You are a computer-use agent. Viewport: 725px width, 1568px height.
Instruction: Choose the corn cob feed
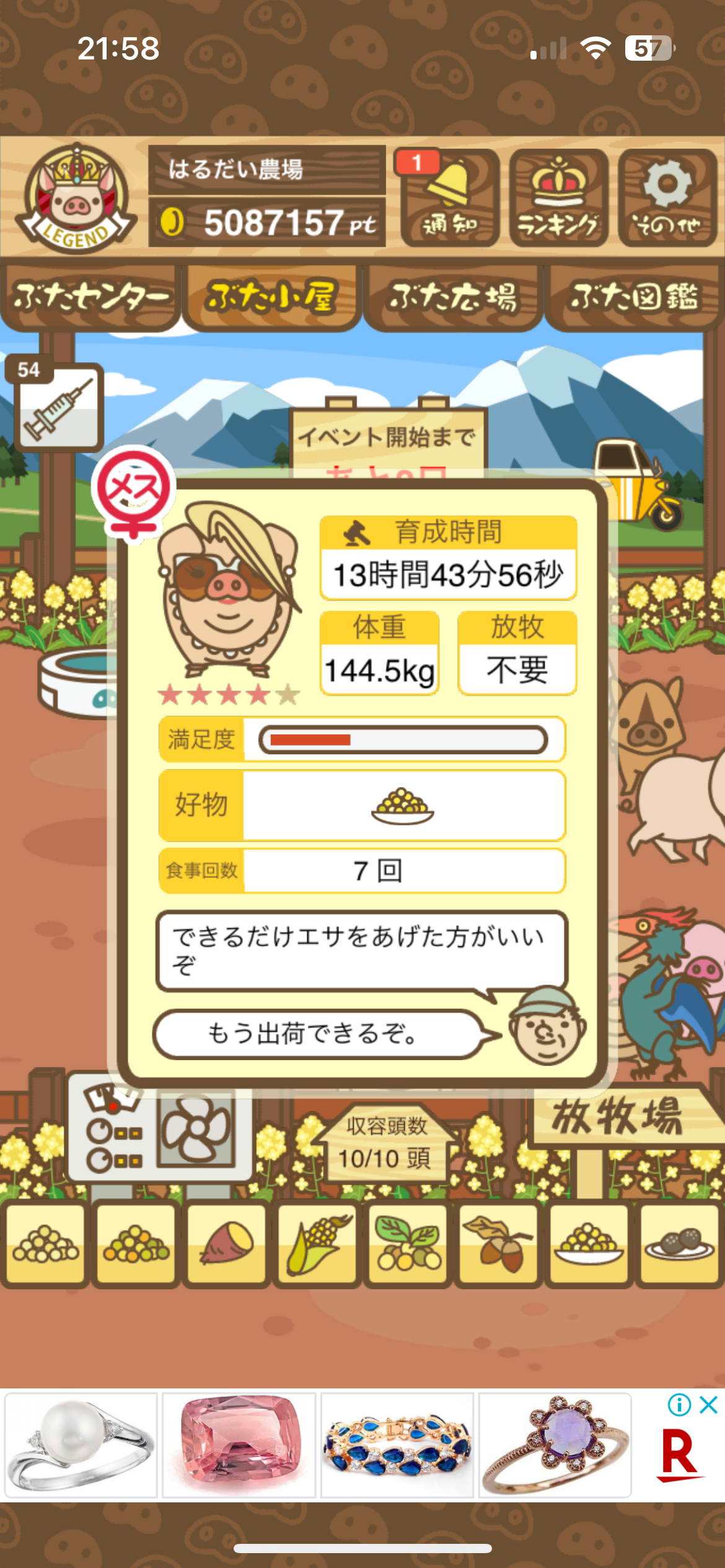click(317, 1244)
